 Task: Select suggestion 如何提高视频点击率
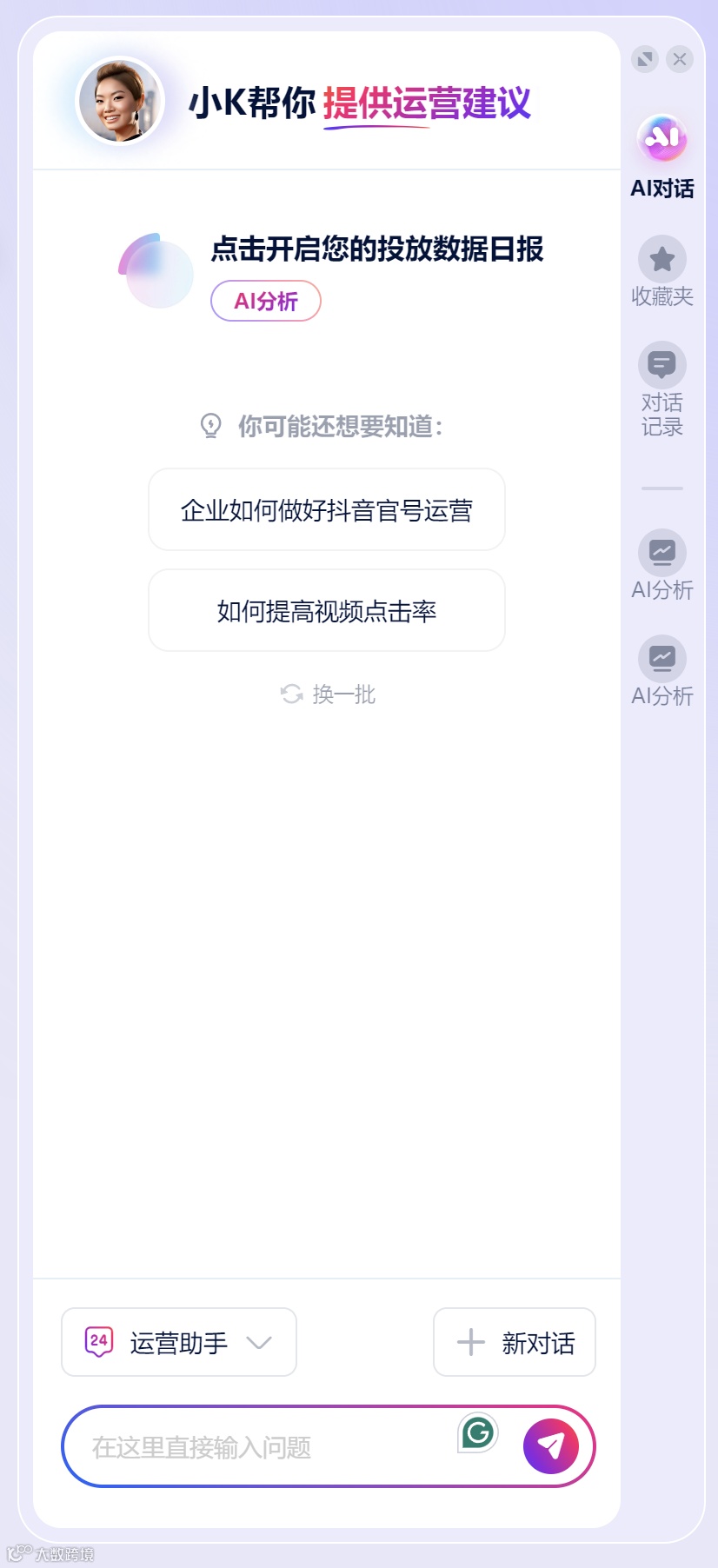[x=326, y=610]
